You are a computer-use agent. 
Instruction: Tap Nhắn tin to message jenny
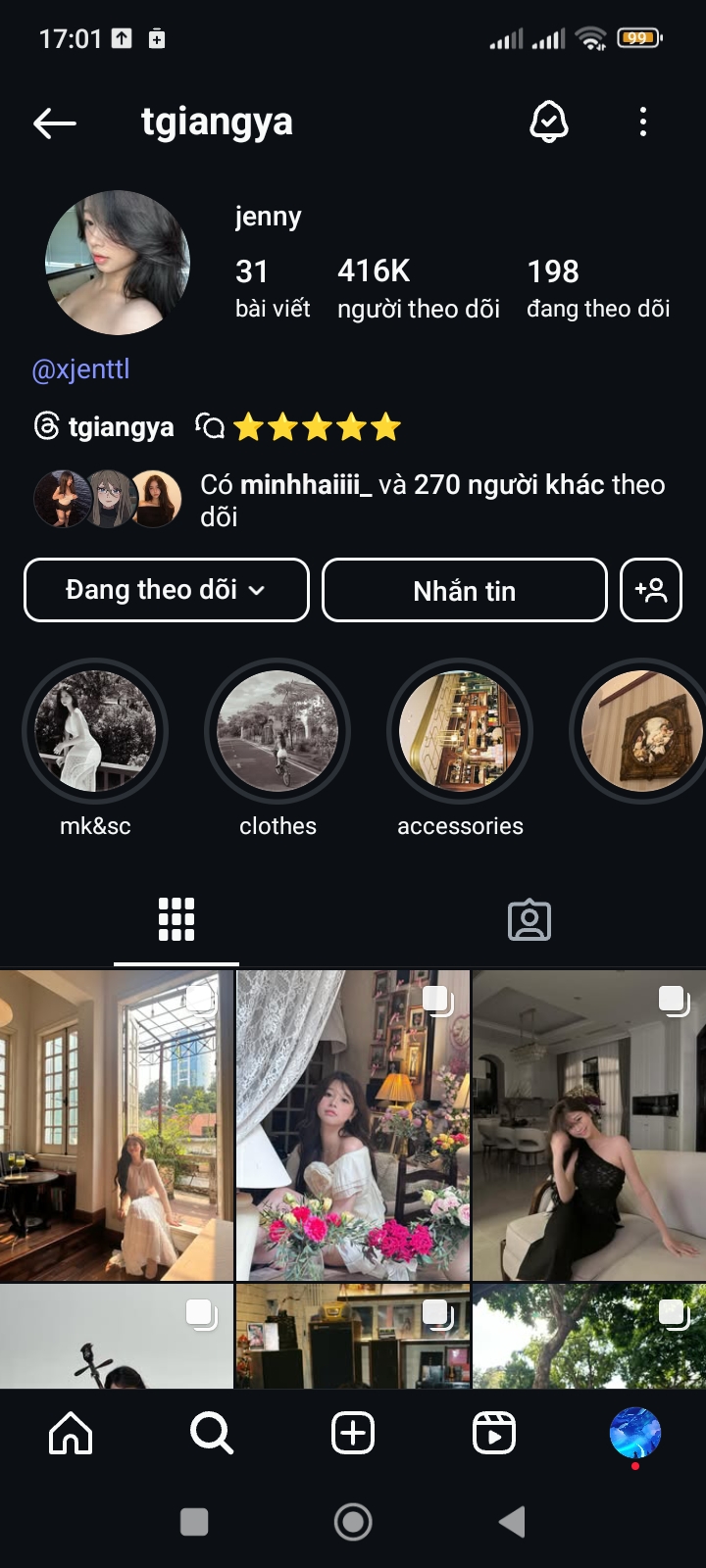click(464, 590)
